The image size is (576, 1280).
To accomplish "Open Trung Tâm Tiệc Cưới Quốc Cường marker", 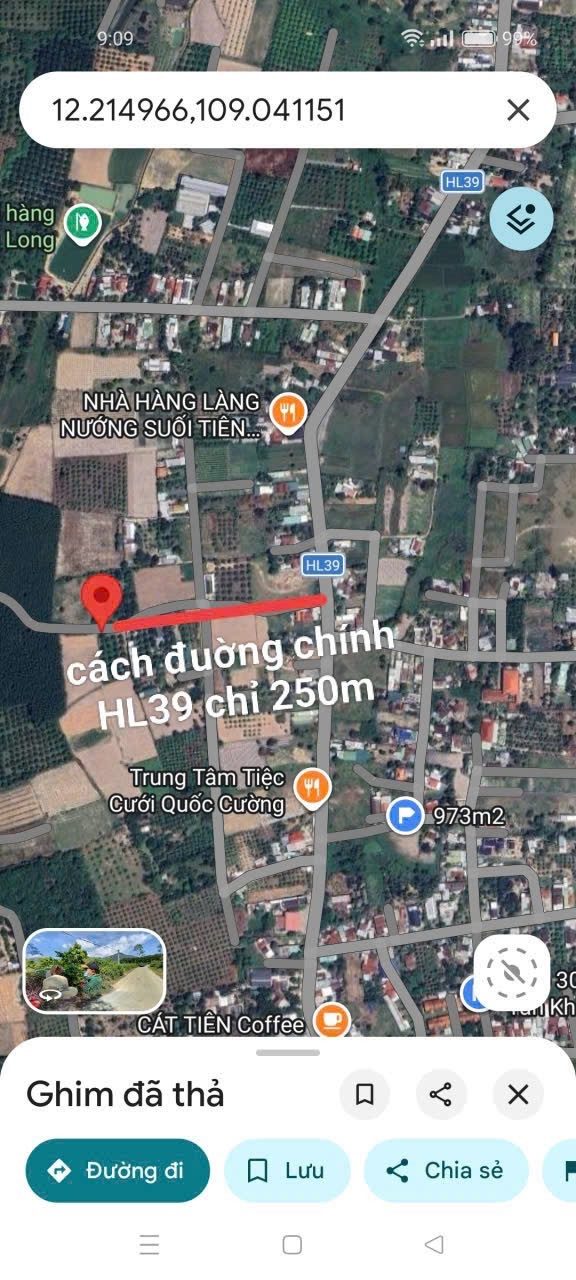I will (313, 788).
